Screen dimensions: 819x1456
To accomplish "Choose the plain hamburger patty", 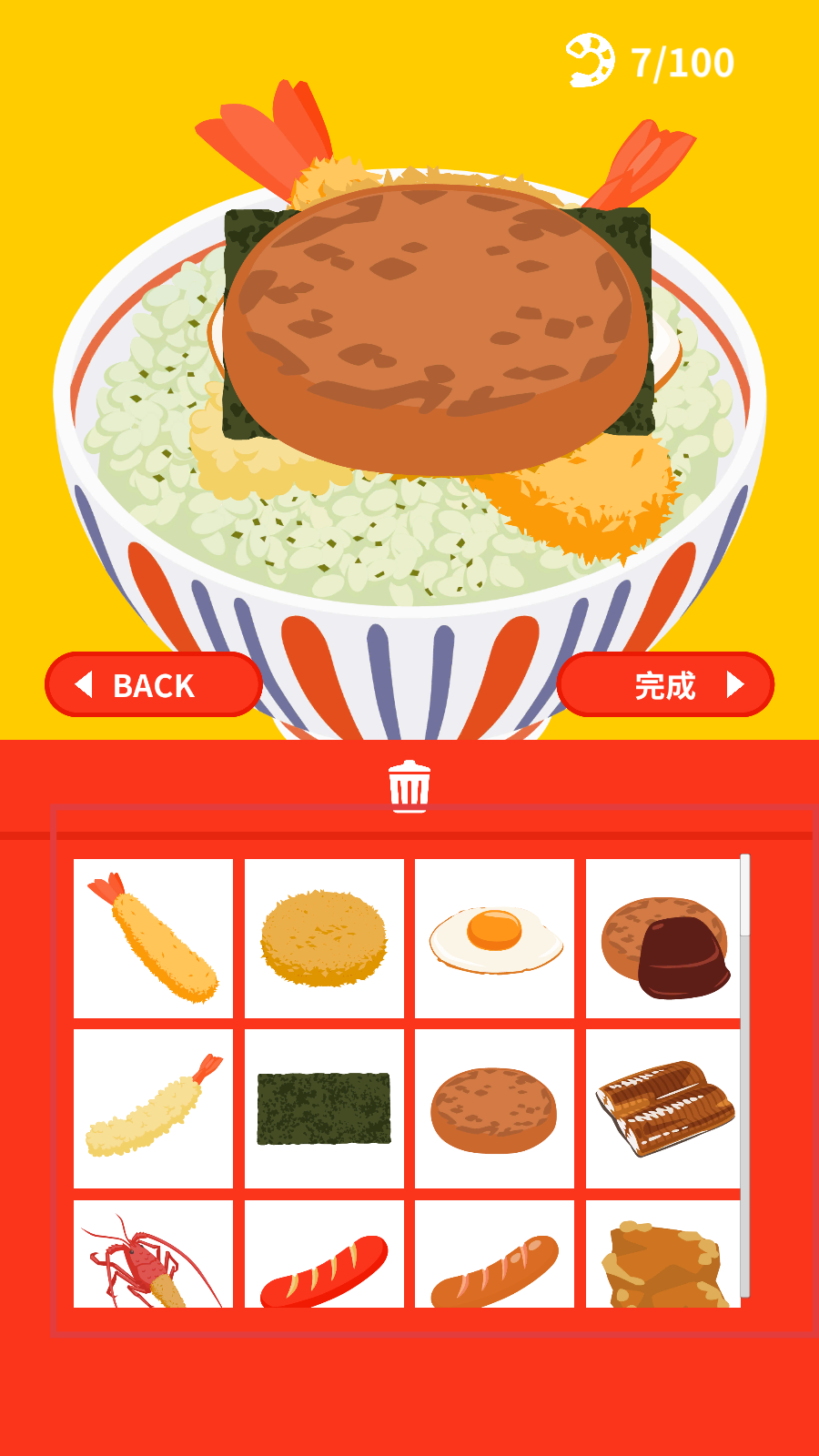I will (494, 1108).
